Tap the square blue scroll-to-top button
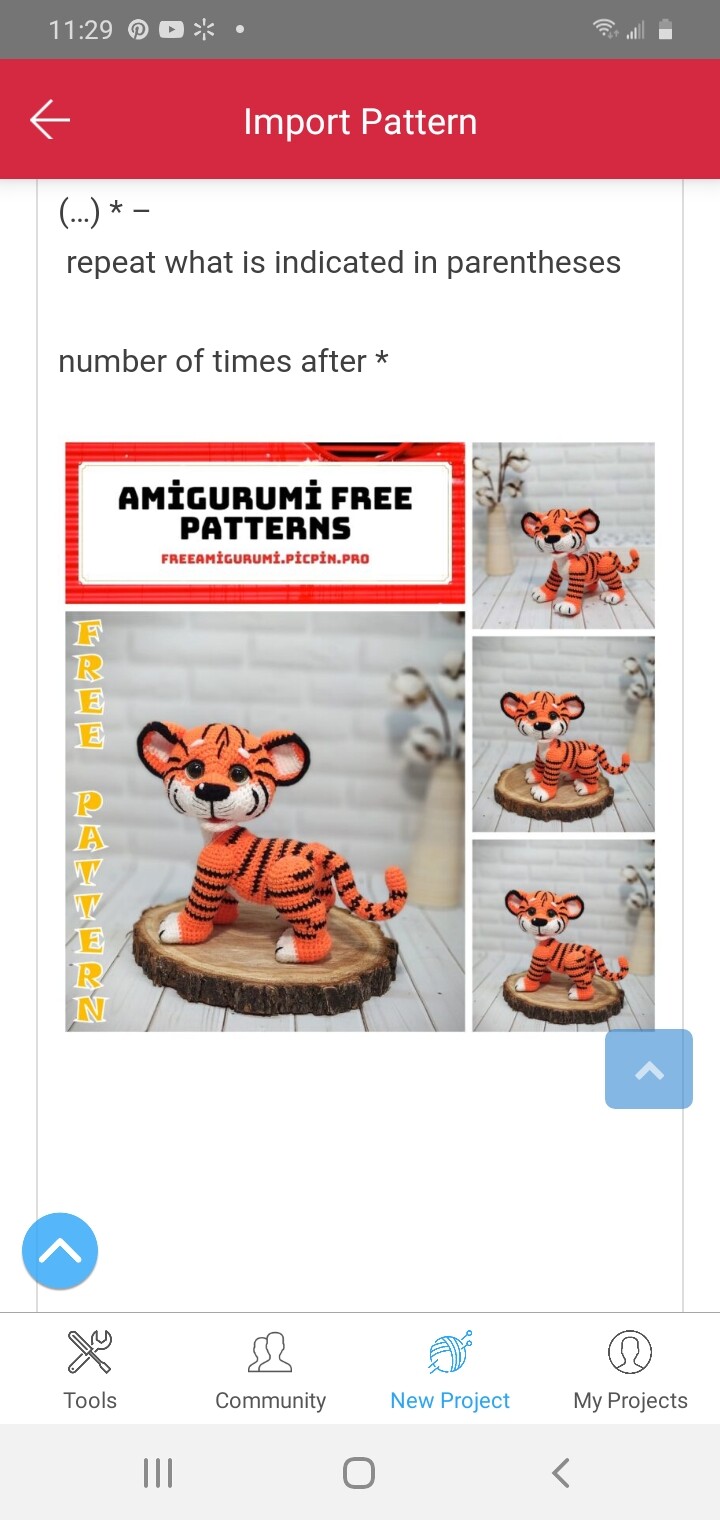The height and width of the screenshot is (1520, 720). click(649, 1069)
